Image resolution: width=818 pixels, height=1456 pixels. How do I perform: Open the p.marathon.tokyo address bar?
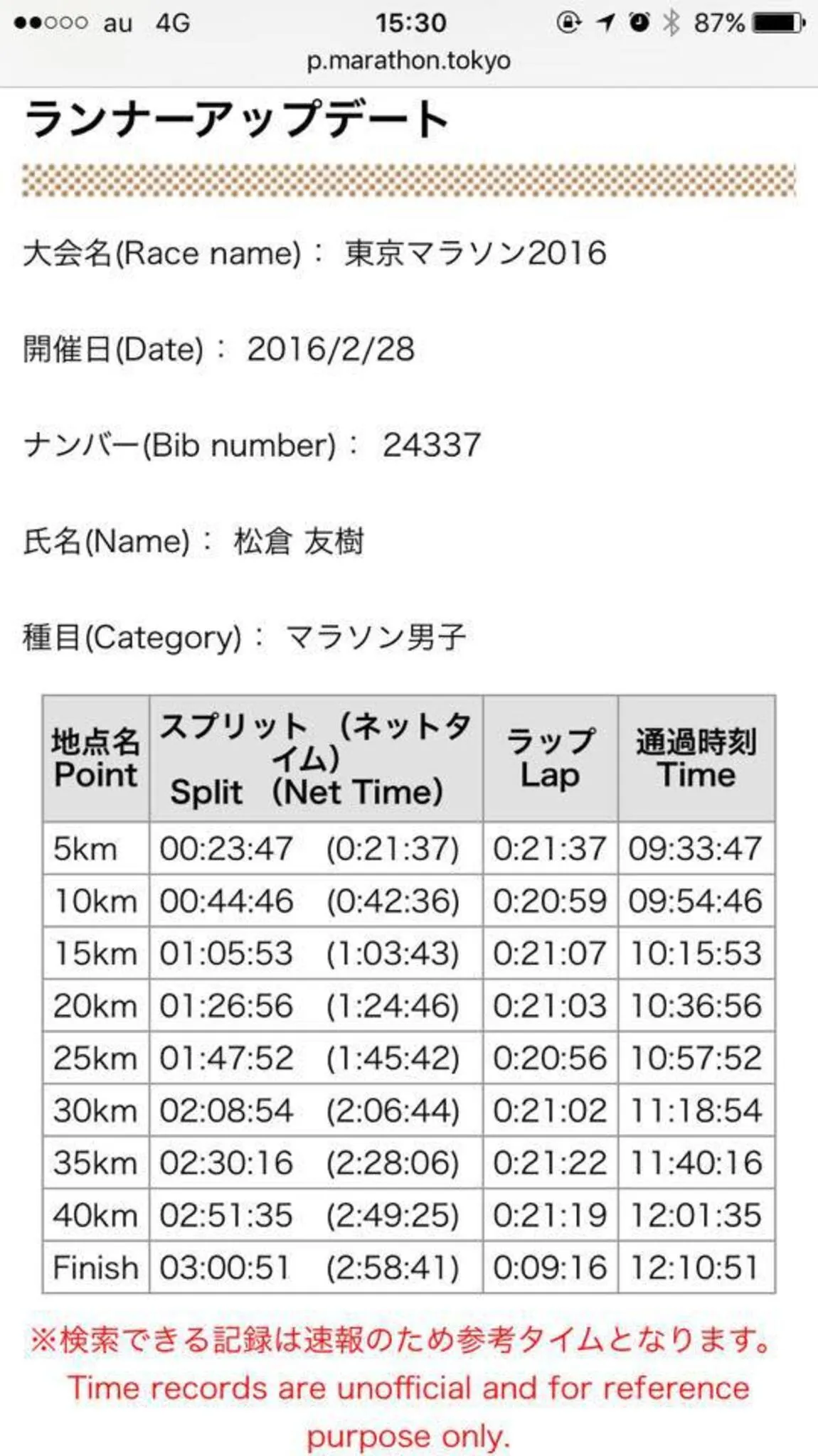409,61
